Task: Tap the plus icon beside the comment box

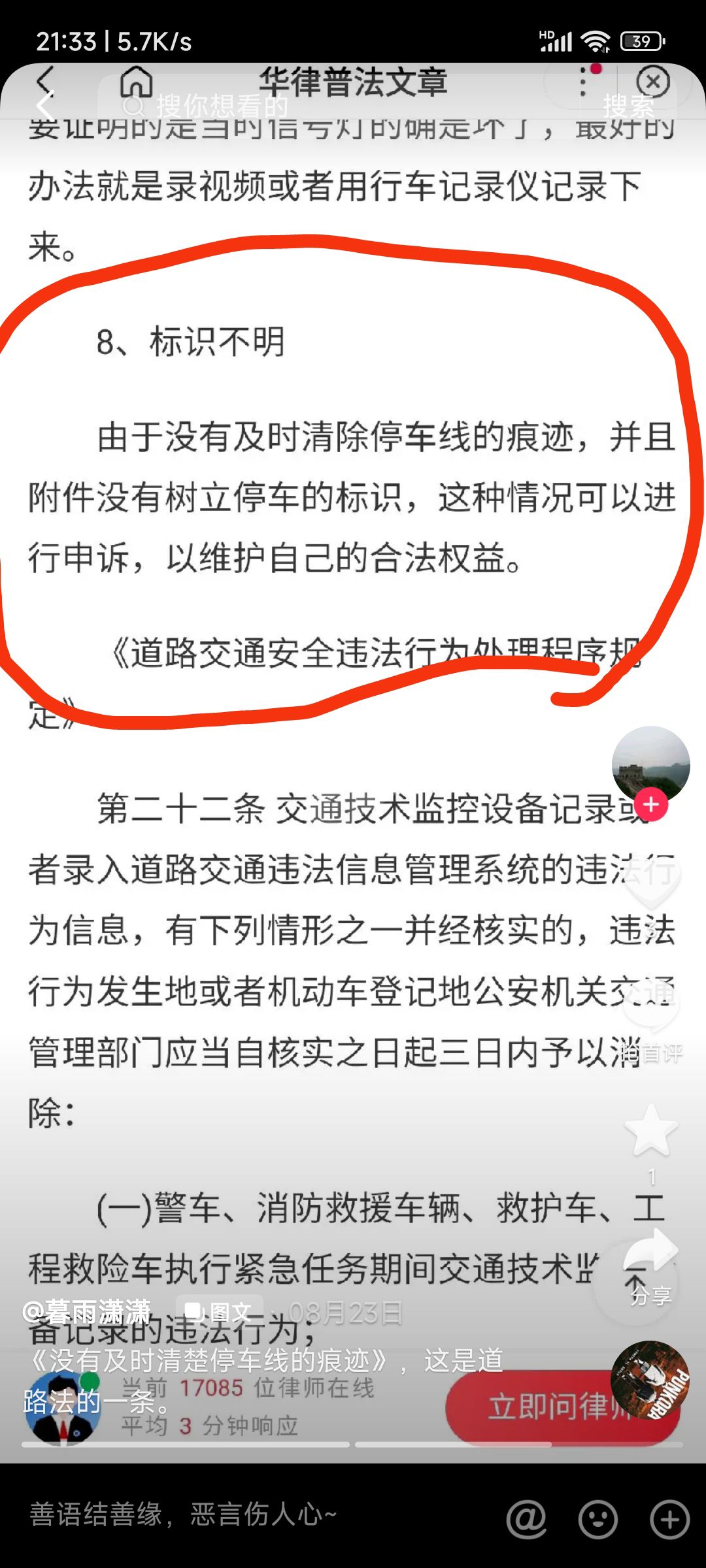Action: [669, 1518]
